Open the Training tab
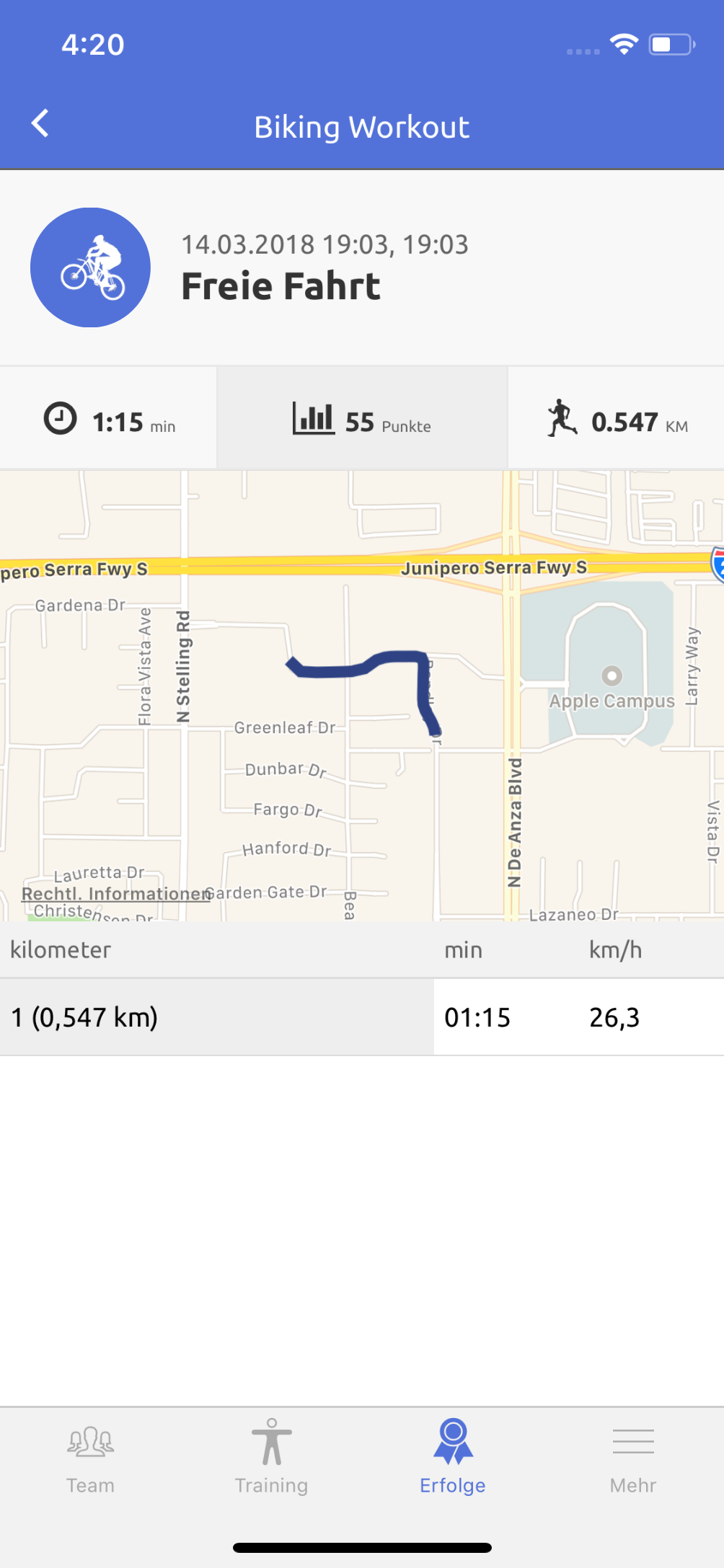This screenshot has width=724, height=1568. tap(271, 1458)
